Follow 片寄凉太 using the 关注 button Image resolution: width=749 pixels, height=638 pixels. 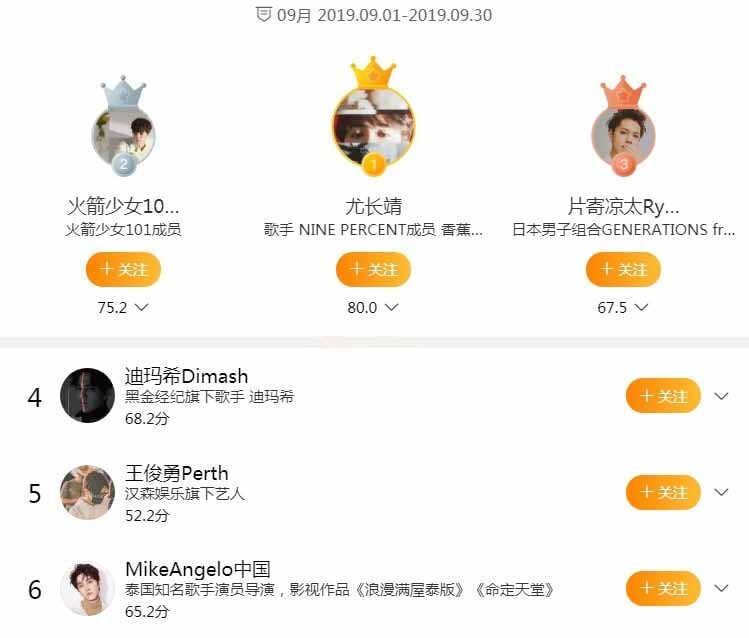(x=623, y=270)
